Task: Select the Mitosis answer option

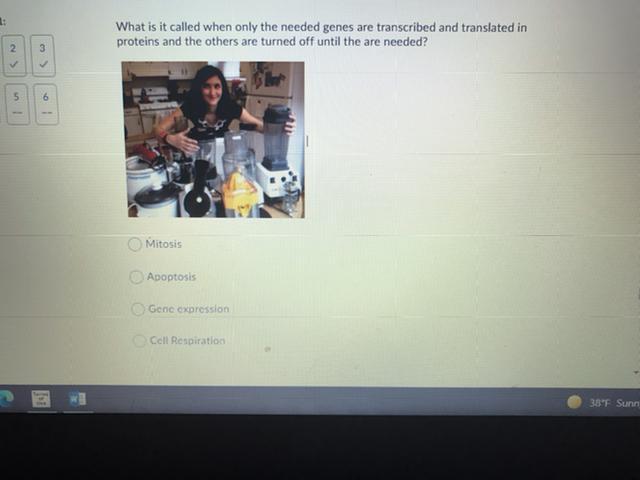Action: (x=134, y=244)
